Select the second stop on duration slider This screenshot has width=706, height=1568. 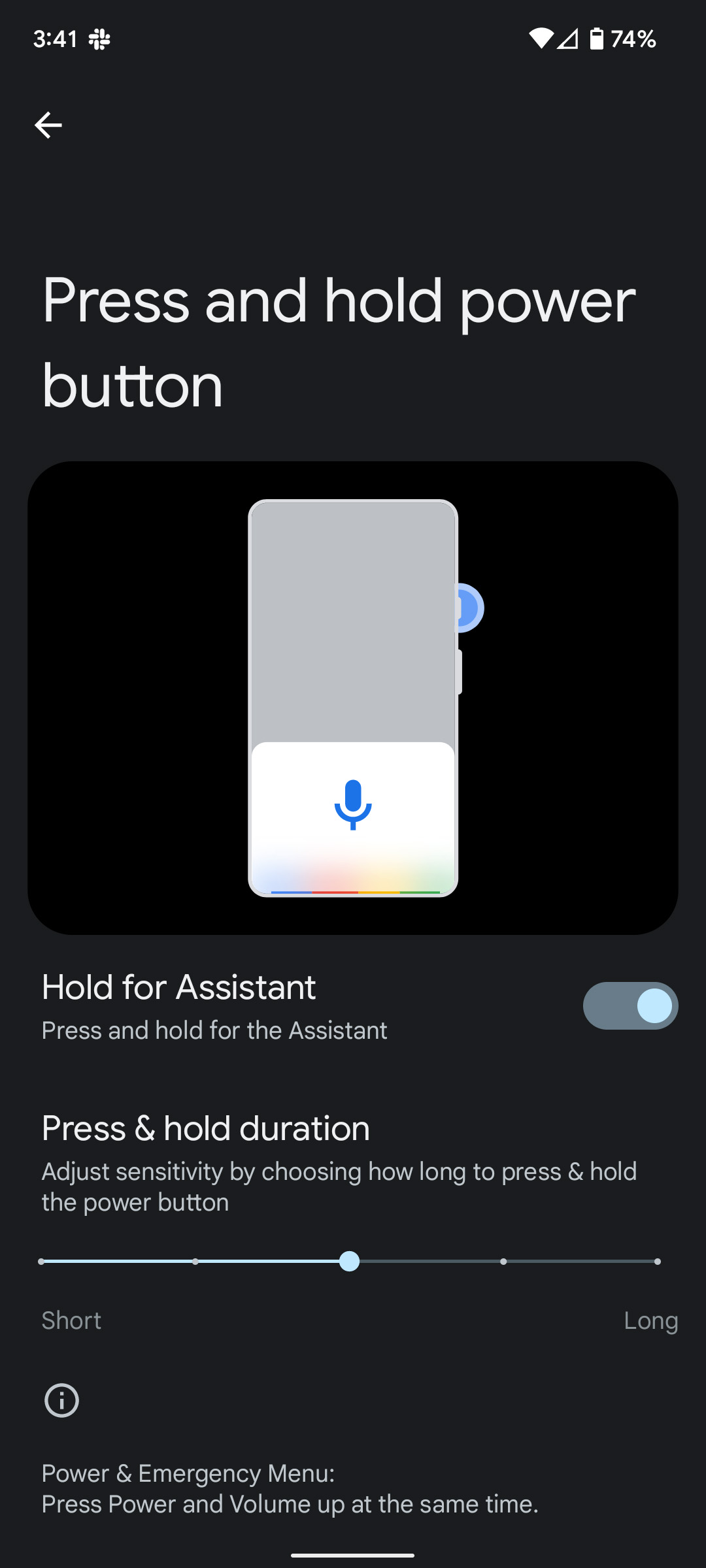pos(195,1262)
